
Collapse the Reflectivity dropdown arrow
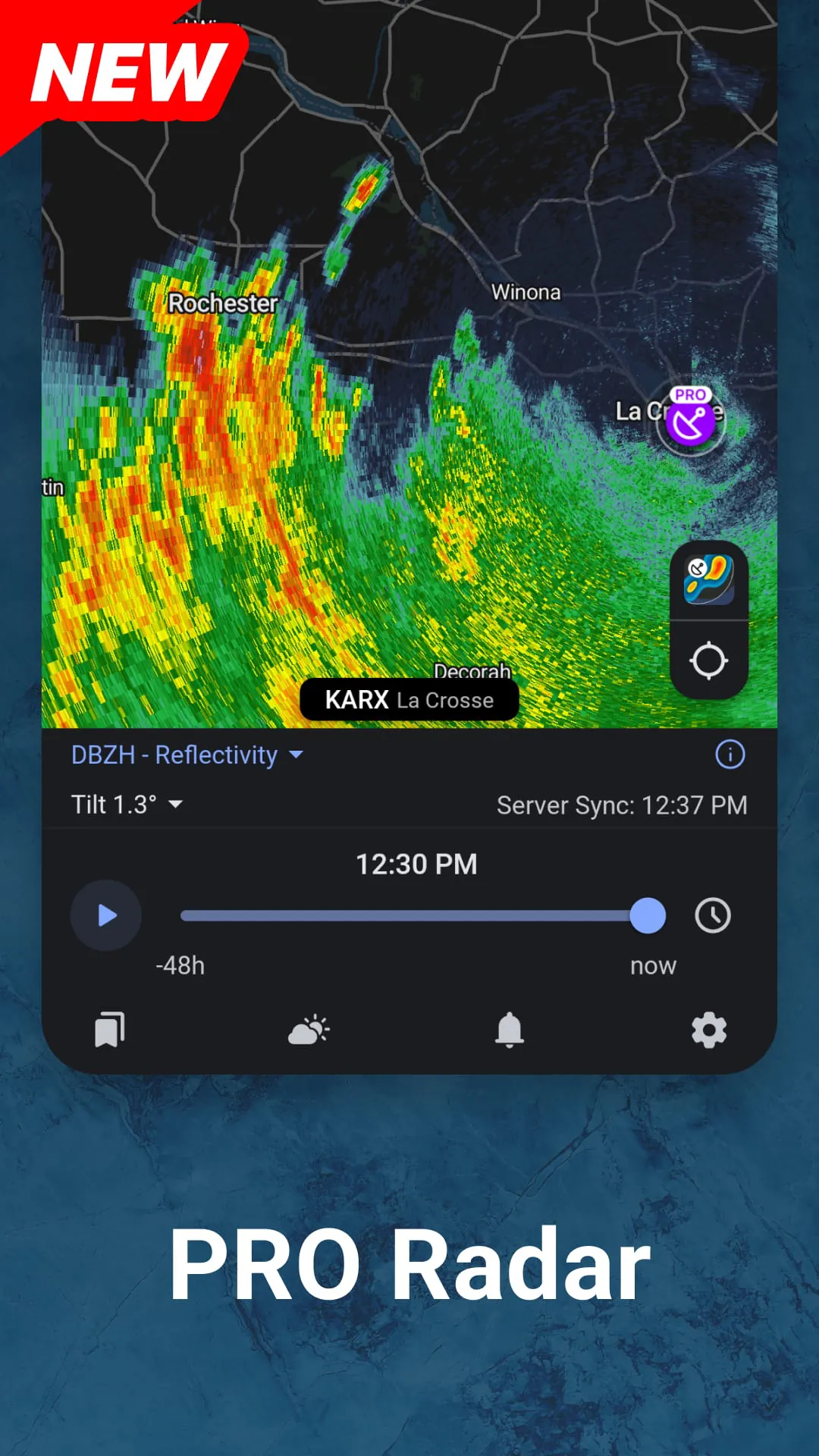(296, 755)
